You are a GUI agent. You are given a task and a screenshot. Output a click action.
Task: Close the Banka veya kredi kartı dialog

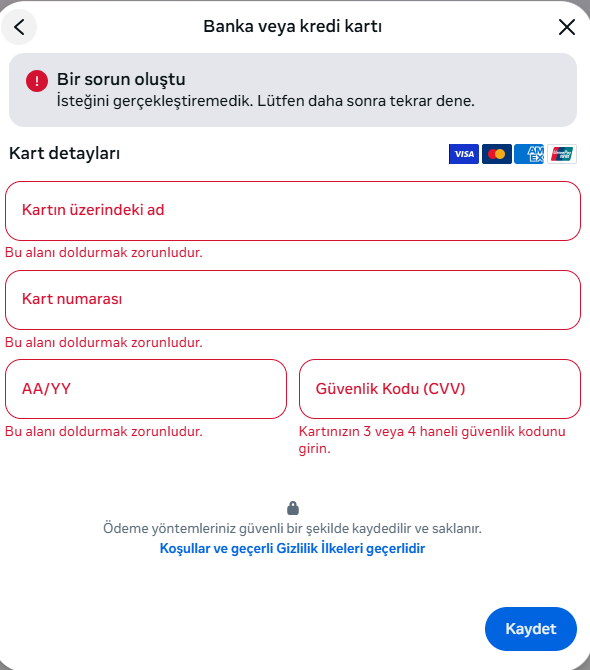pos(567,27)
